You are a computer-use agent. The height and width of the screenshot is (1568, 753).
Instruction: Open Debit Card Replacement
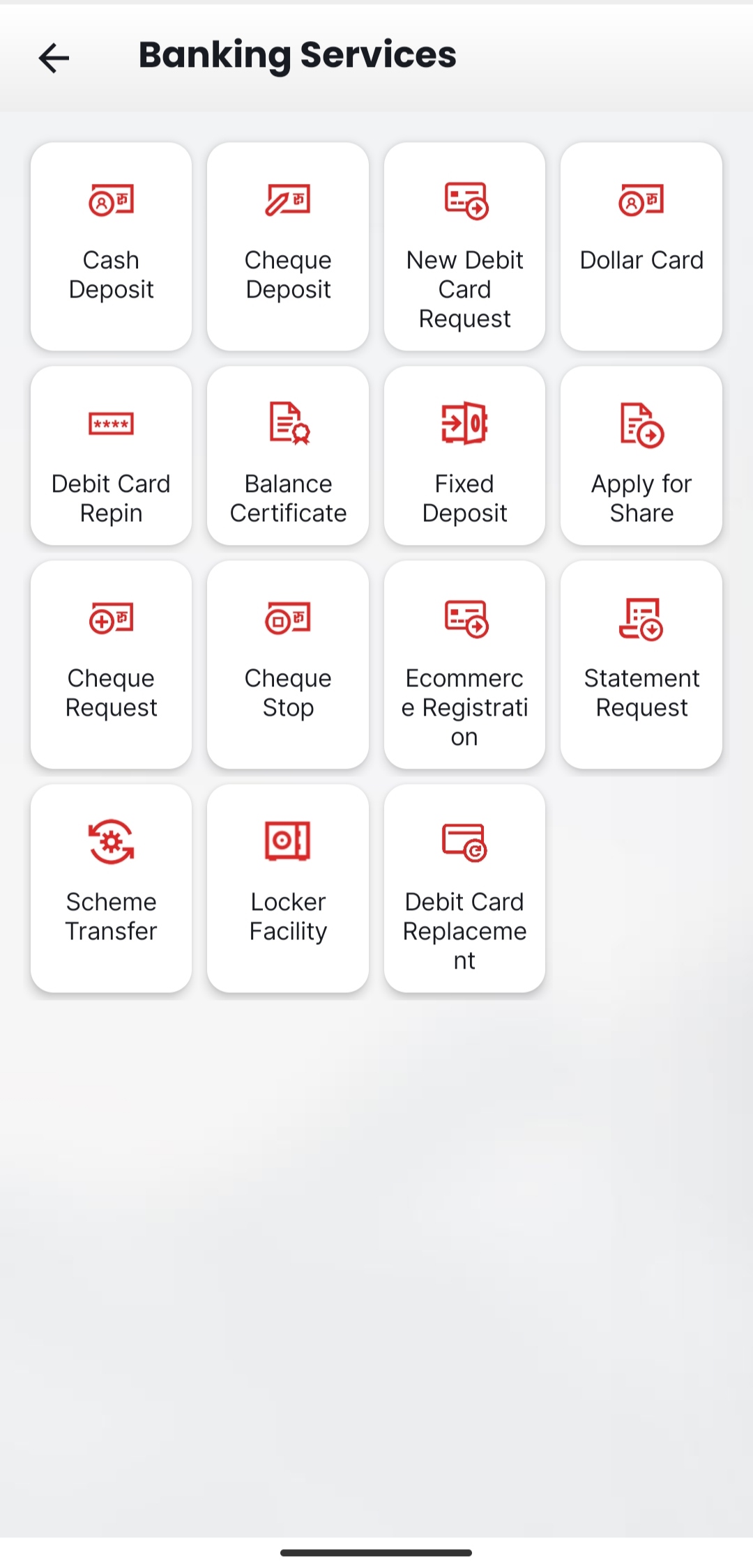tap(464, 888)
